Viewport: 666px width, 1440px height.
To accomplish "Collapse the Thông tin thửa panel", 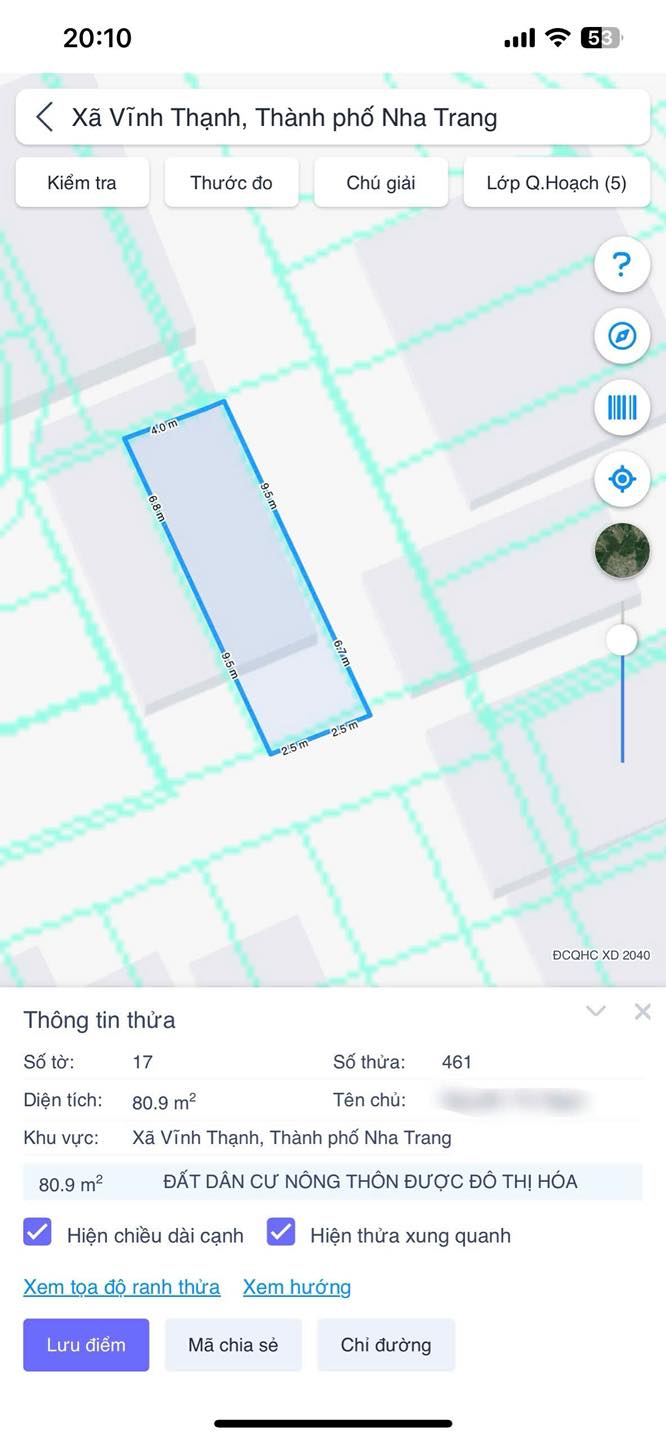I will pyautogui.click(x=596, y=1011).
